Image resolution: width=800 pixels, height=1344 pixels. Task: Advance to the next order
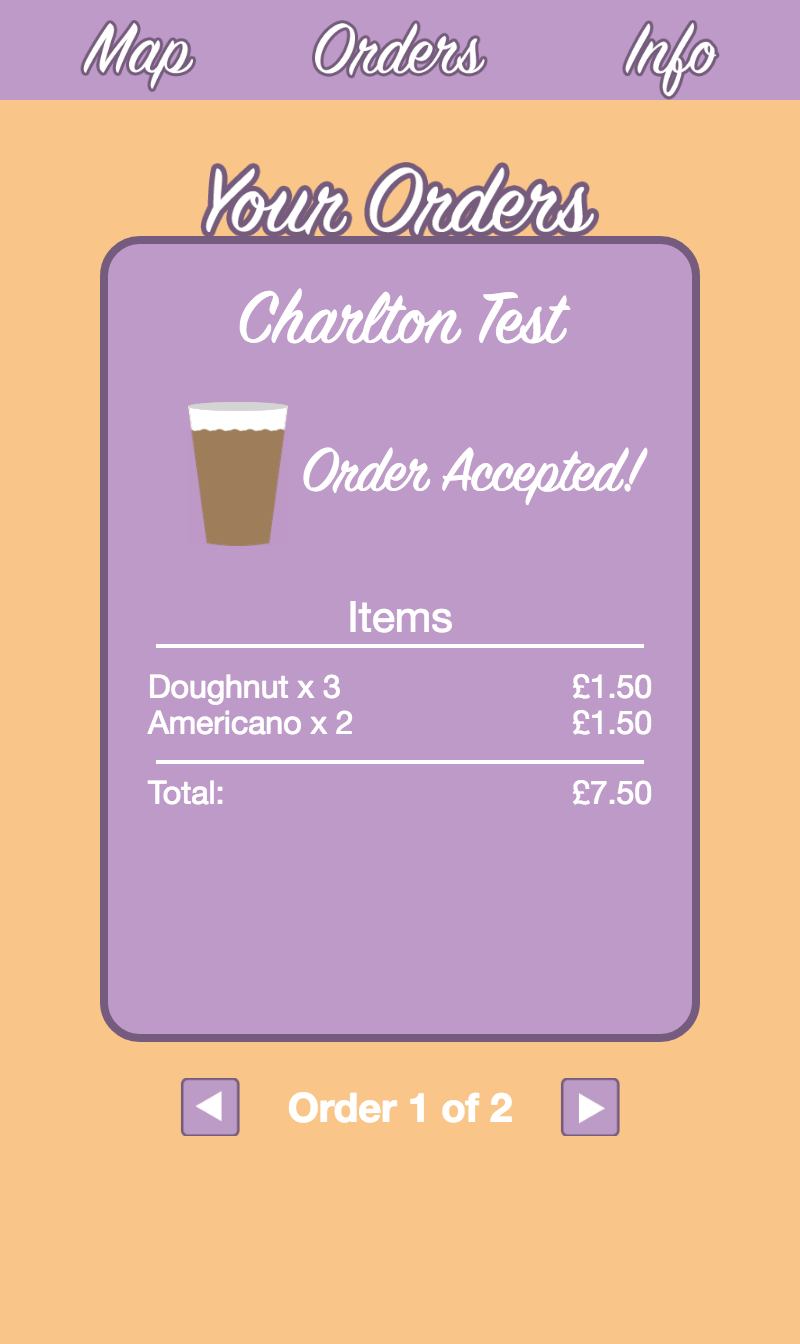pos(590,1107)
